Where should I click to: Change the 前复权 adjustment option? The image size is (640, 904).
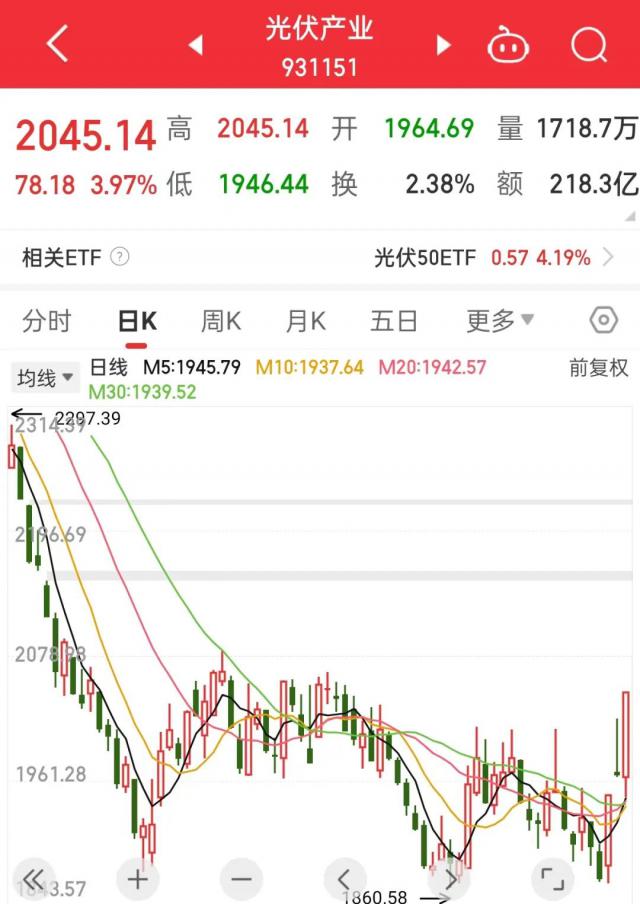click(598, 368)
